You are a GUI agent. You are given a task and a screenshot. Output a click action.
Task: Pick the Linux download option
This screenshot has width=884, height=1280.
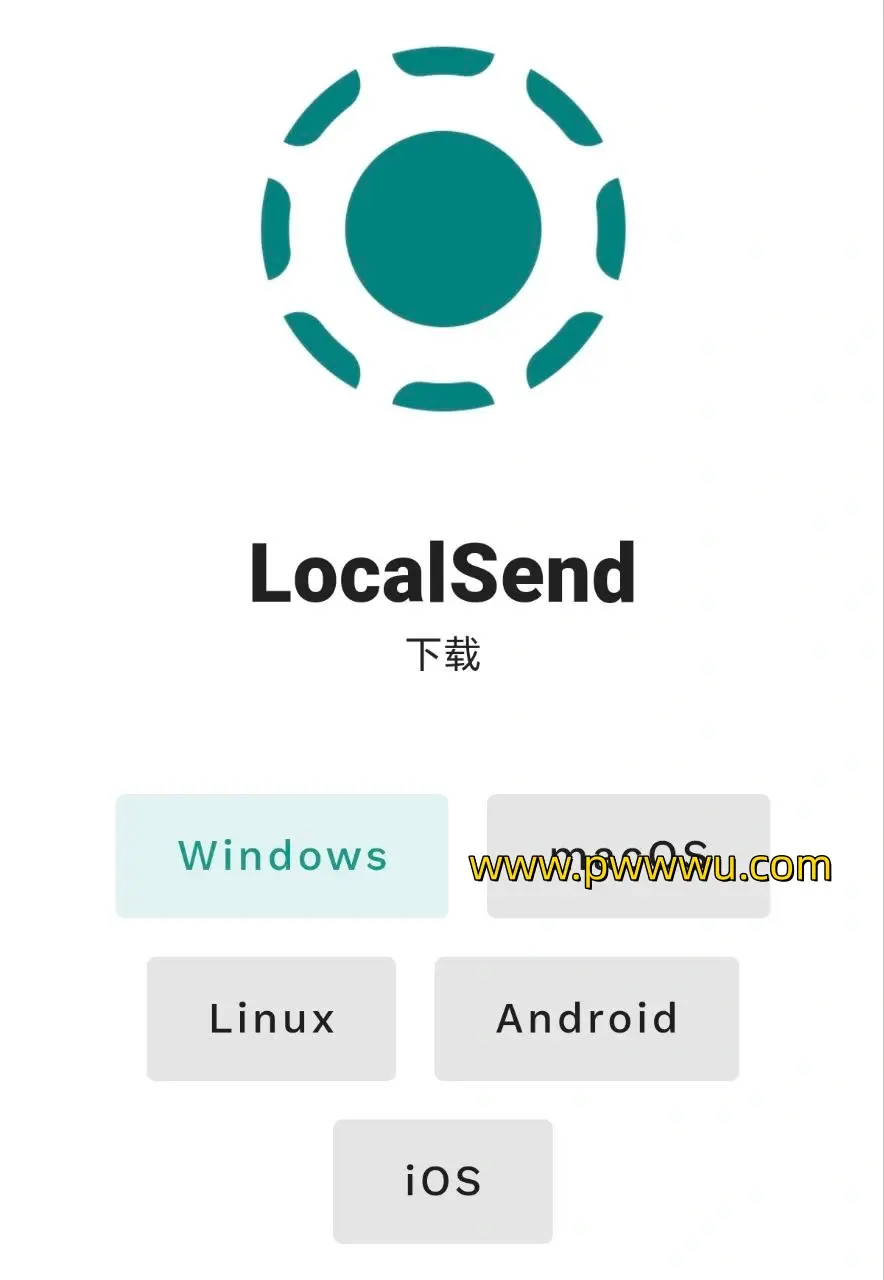271,1018
